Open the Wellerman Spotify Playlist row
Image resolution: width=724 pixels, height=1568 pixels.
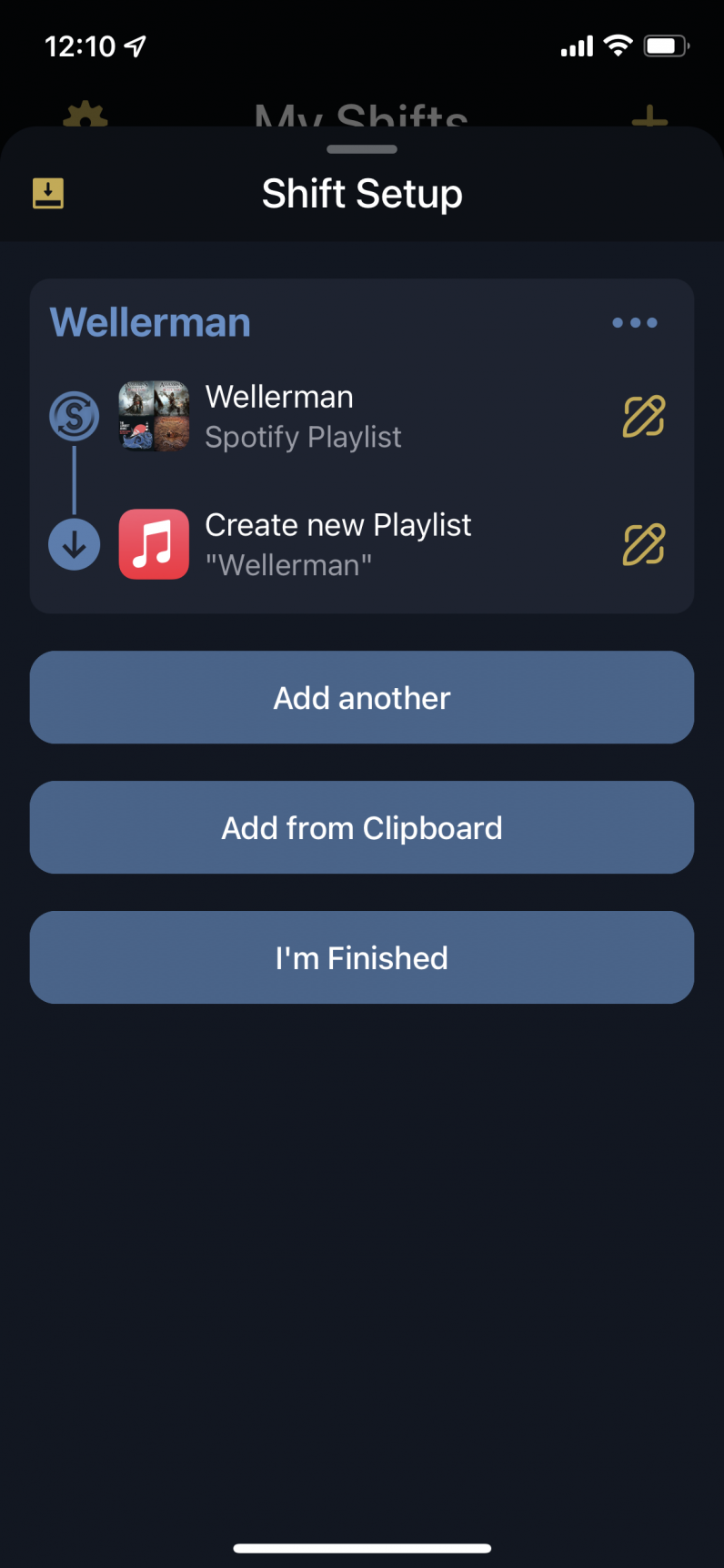point(362,417)
